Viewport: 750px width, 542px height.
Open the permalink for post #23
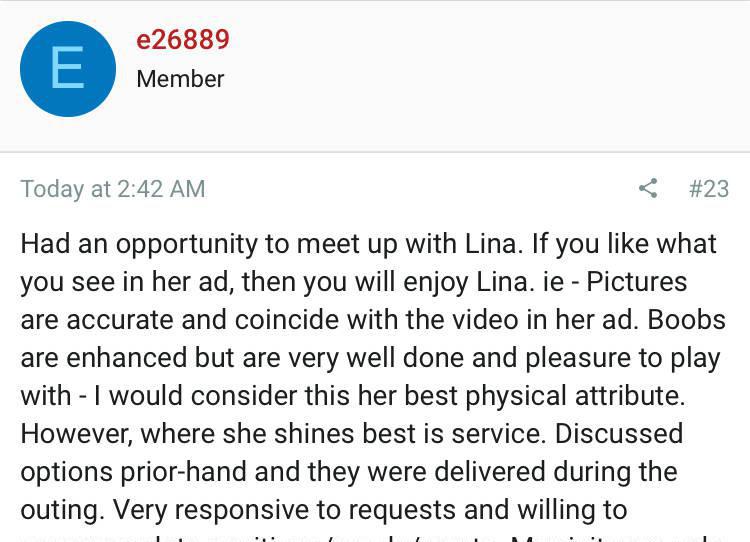708,188
